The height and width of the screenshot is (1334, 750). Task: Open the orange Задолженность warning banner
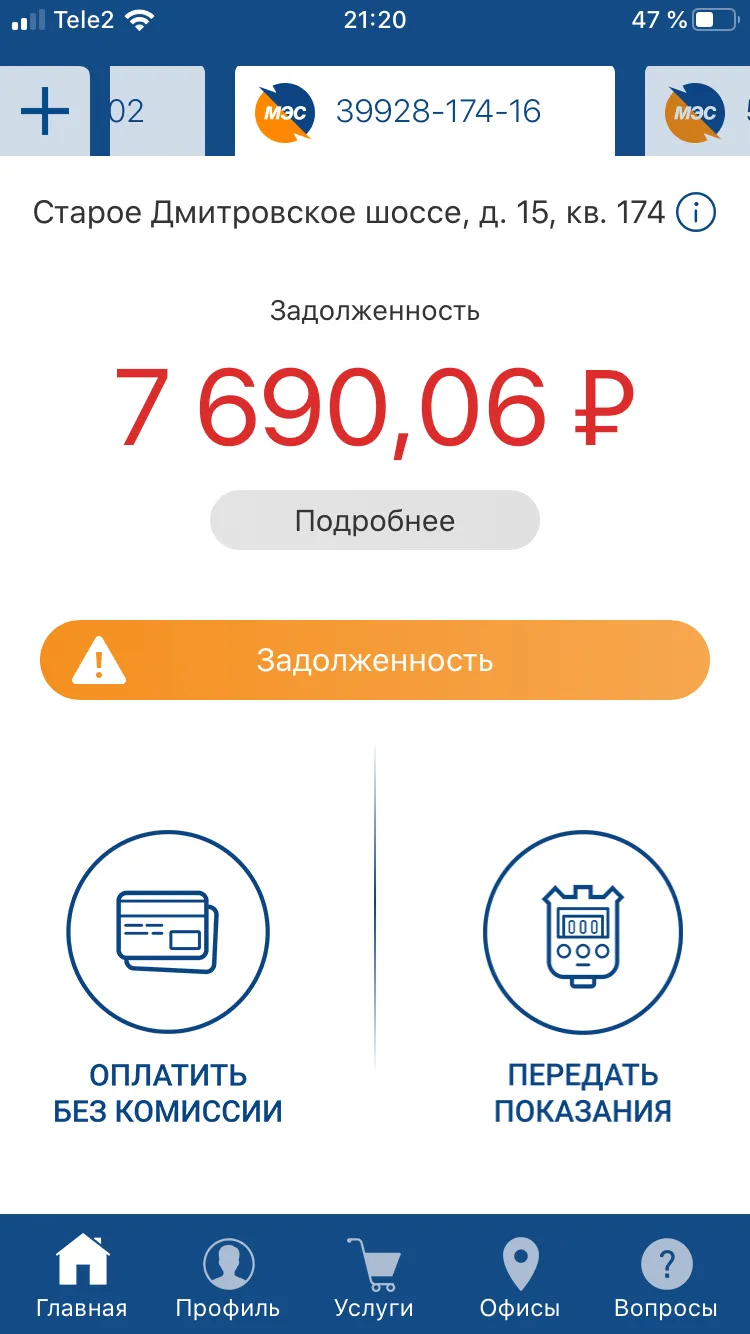375,660
